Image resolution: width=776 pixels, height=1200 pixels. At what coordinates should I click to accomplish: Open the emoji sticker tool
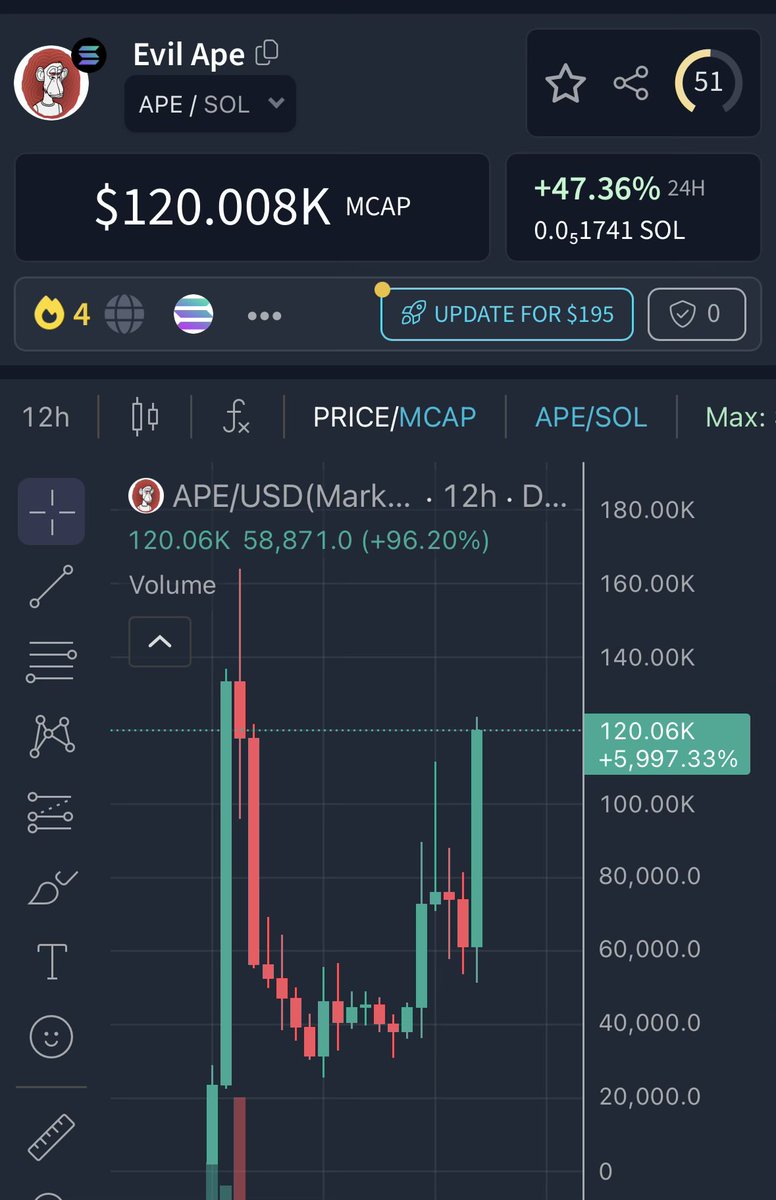pyautogui.click(x=52, y=1036)
